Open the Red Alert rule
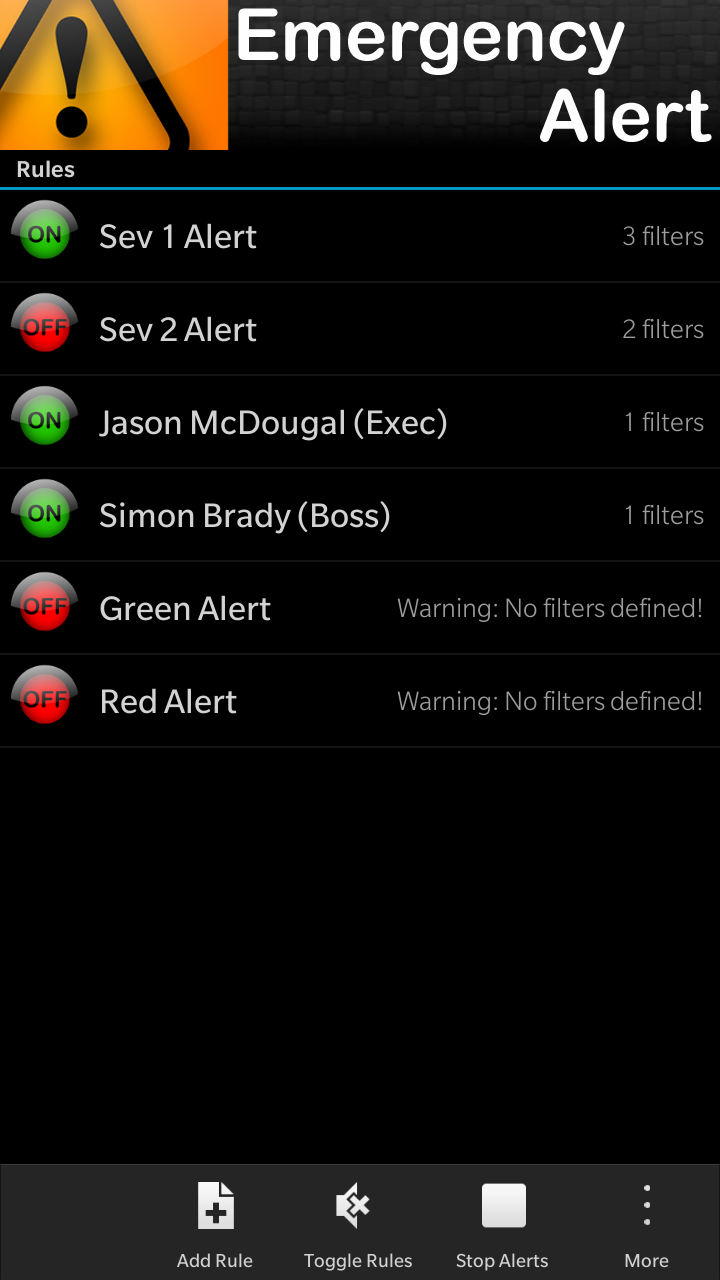 pyautogui.click(x=360, y=701)
